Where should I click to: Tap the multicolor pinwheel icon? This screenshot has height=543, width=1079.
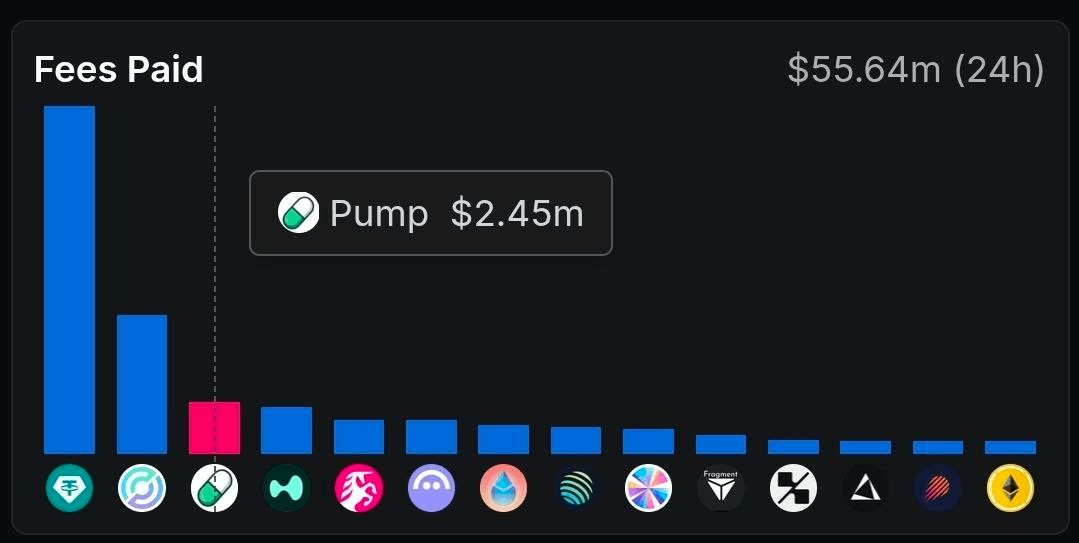(x=648, y=489)
